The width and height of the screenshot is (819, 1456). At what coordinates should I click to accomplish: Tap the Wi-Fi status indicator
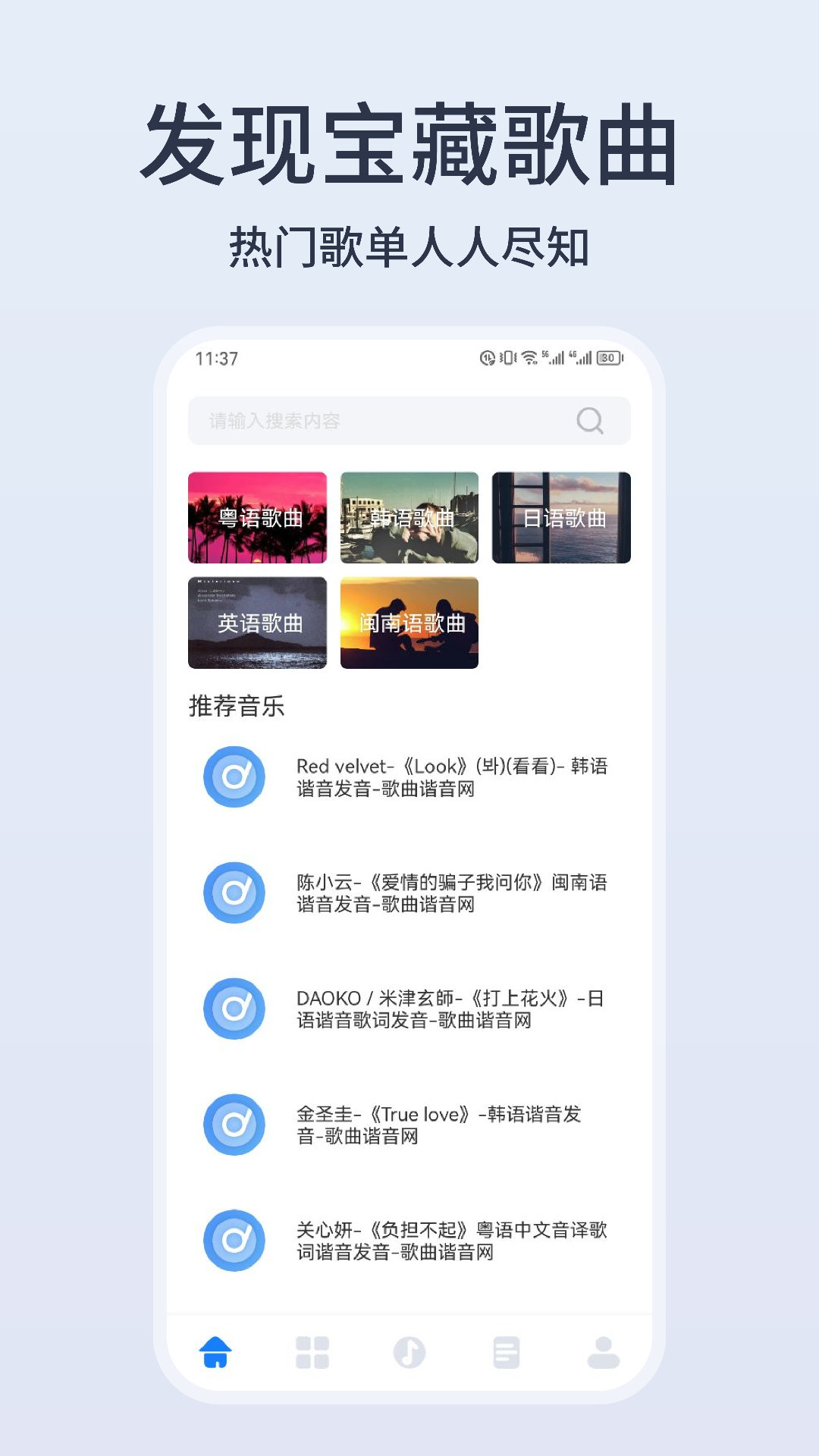530,357
